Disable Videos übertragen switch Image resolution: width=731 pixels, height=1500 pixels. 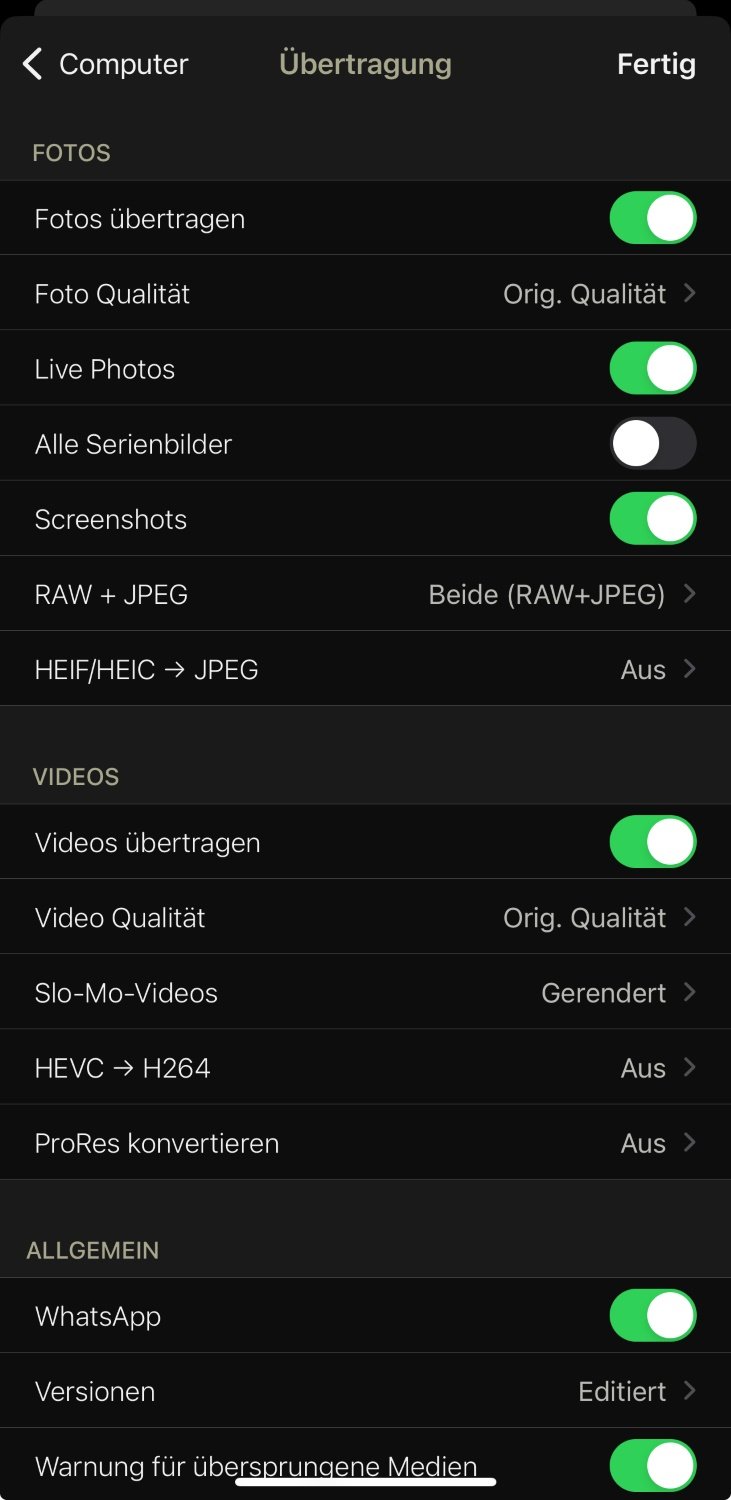(x=653, y=842)
